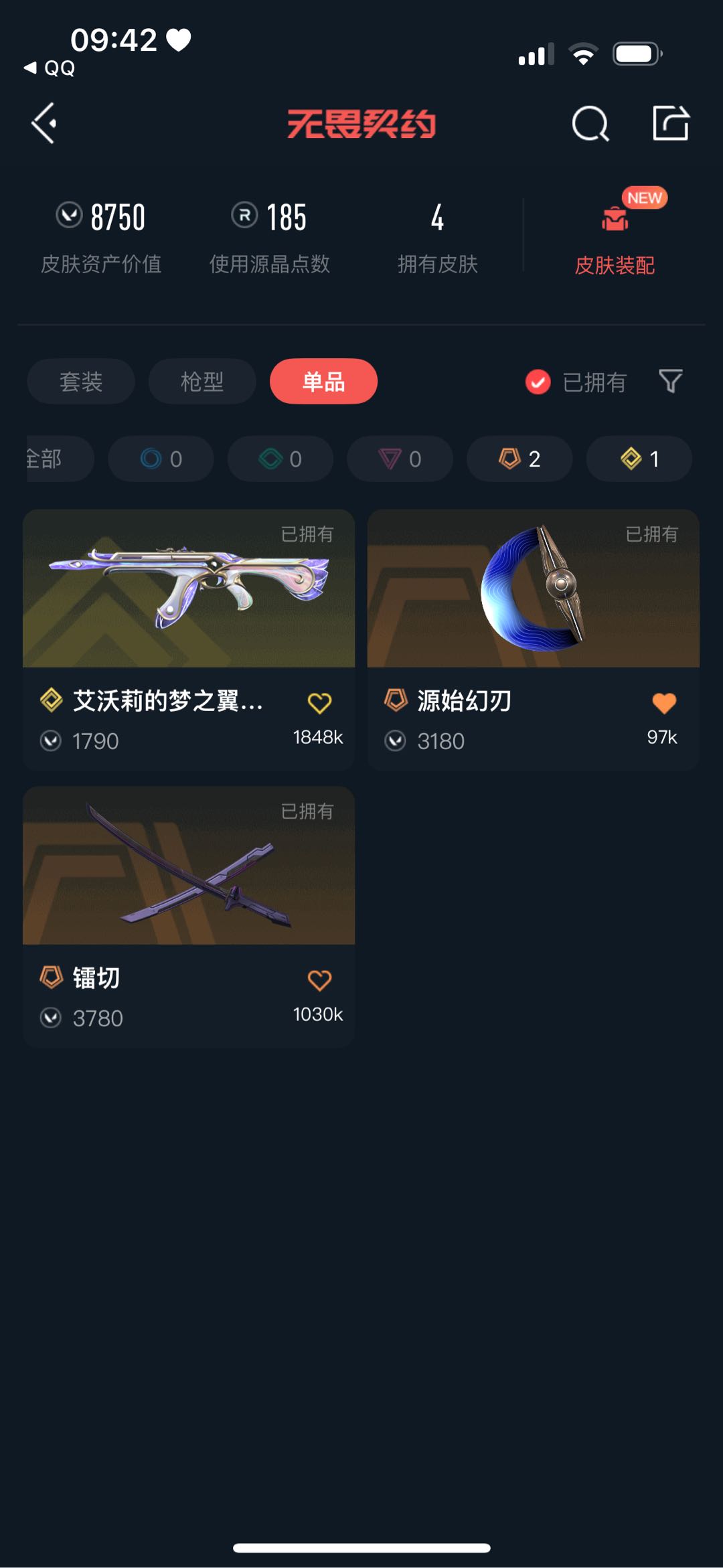Filter by the yellow tier chip showing 1
The width and height of the screenshot is (723, 1568).
[x=639, y=459]
